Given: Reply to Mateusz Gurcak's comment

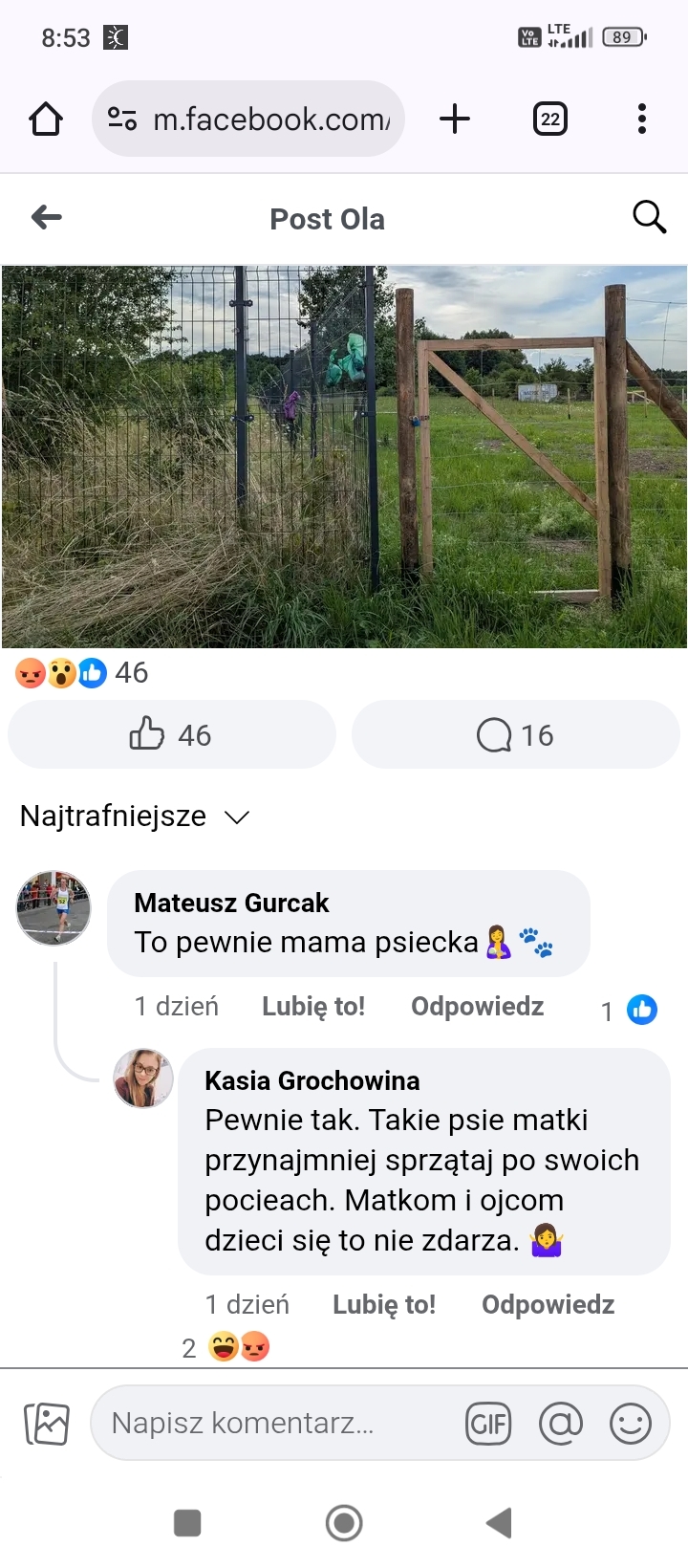Looking at the screenshot, I should click(478, 1007).
